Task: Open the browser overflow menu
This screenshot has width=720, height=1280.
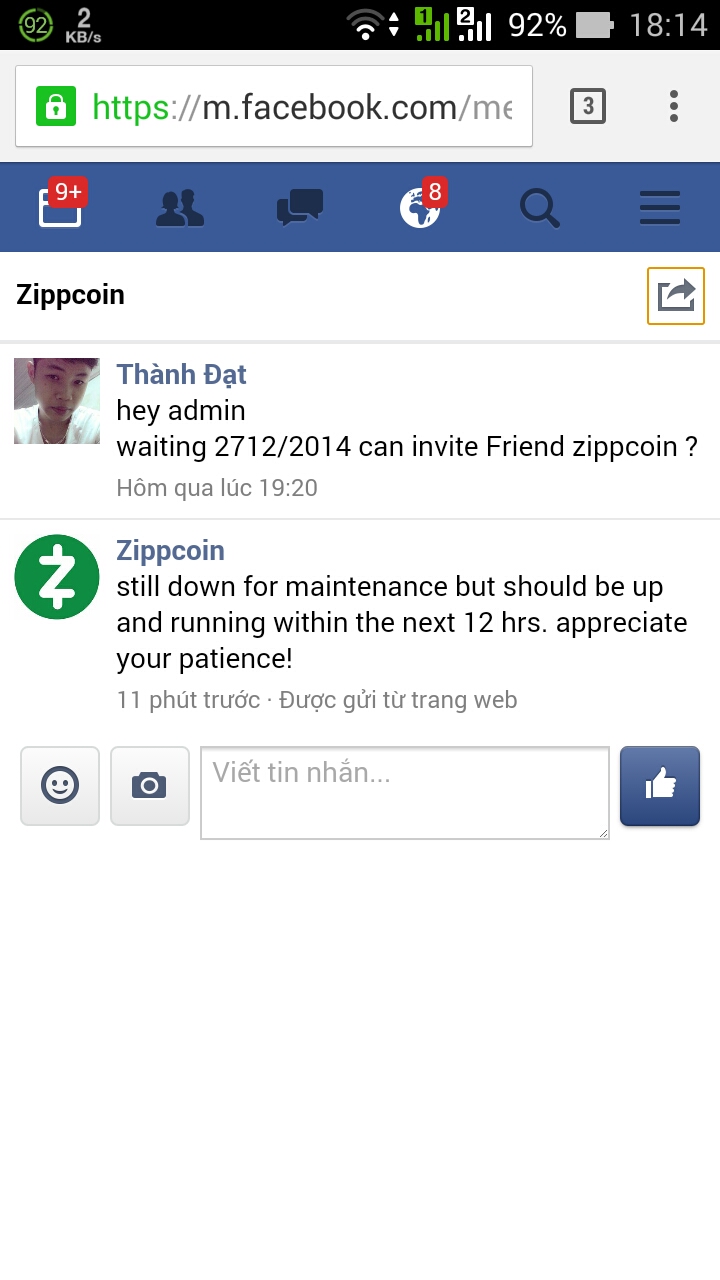Action: pyautogui.click(x=674, y=106)
